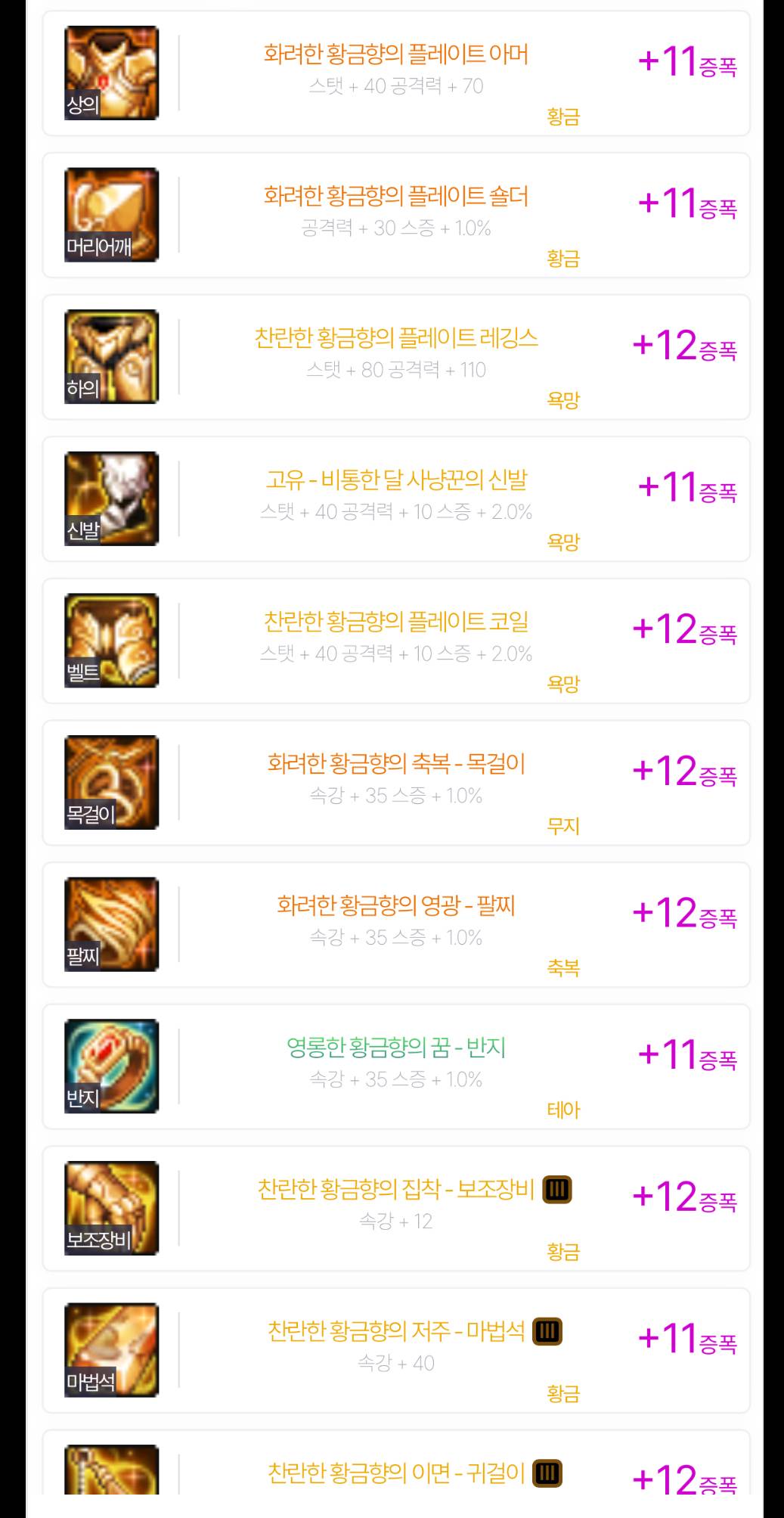Open the 황금향의 영광 - 팔찌 card

pyautogui.click(x=395, y=924)
